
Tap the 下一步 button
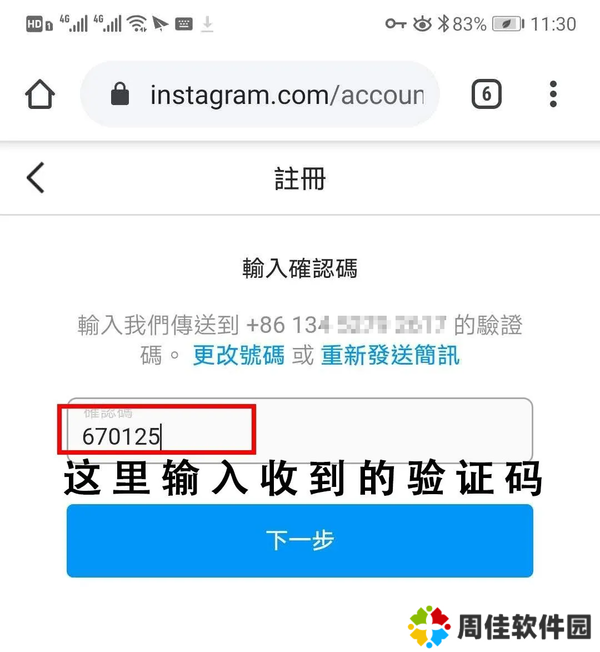tap(299, 541)
